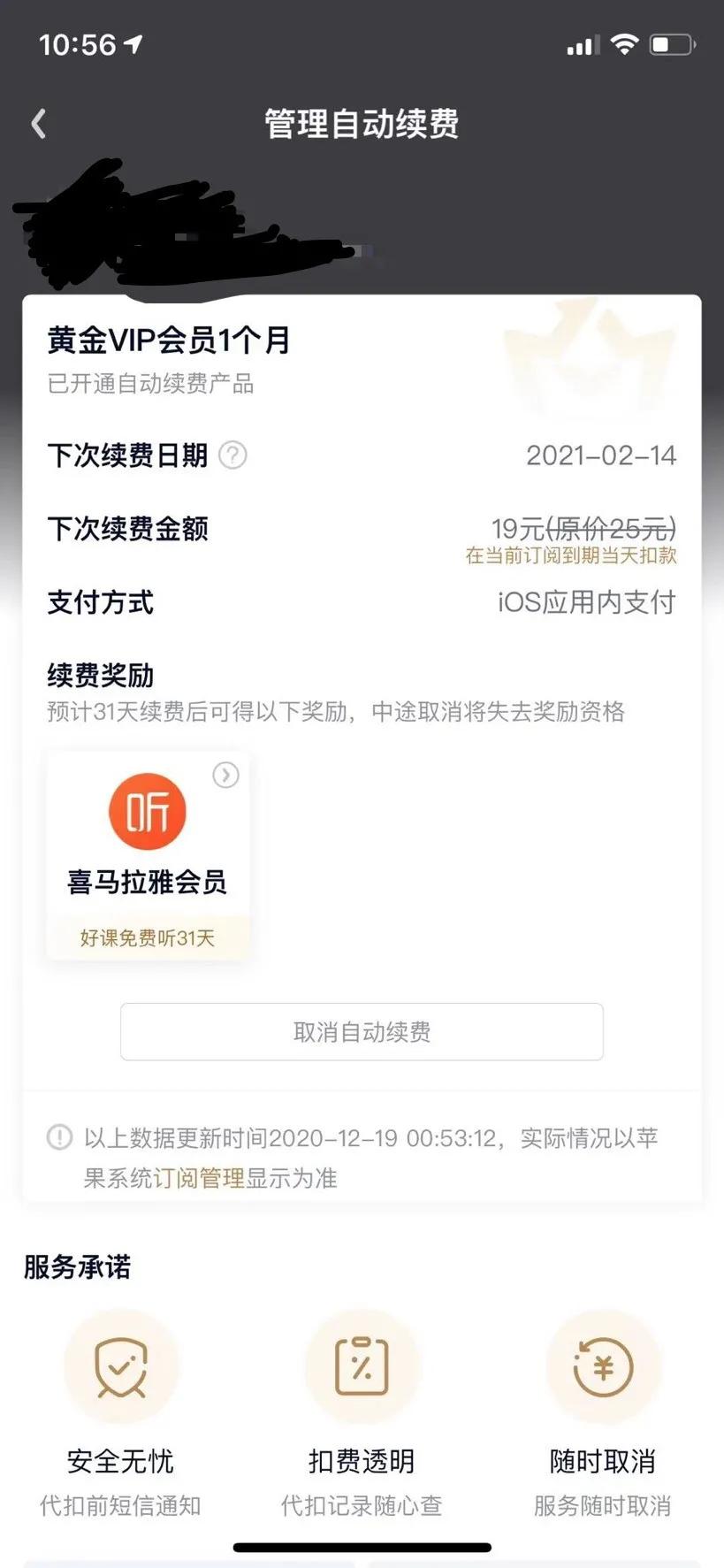Tap the cellular signal bars icon
The height and width of the screenshot is (1568, 724).
(581, 42)
